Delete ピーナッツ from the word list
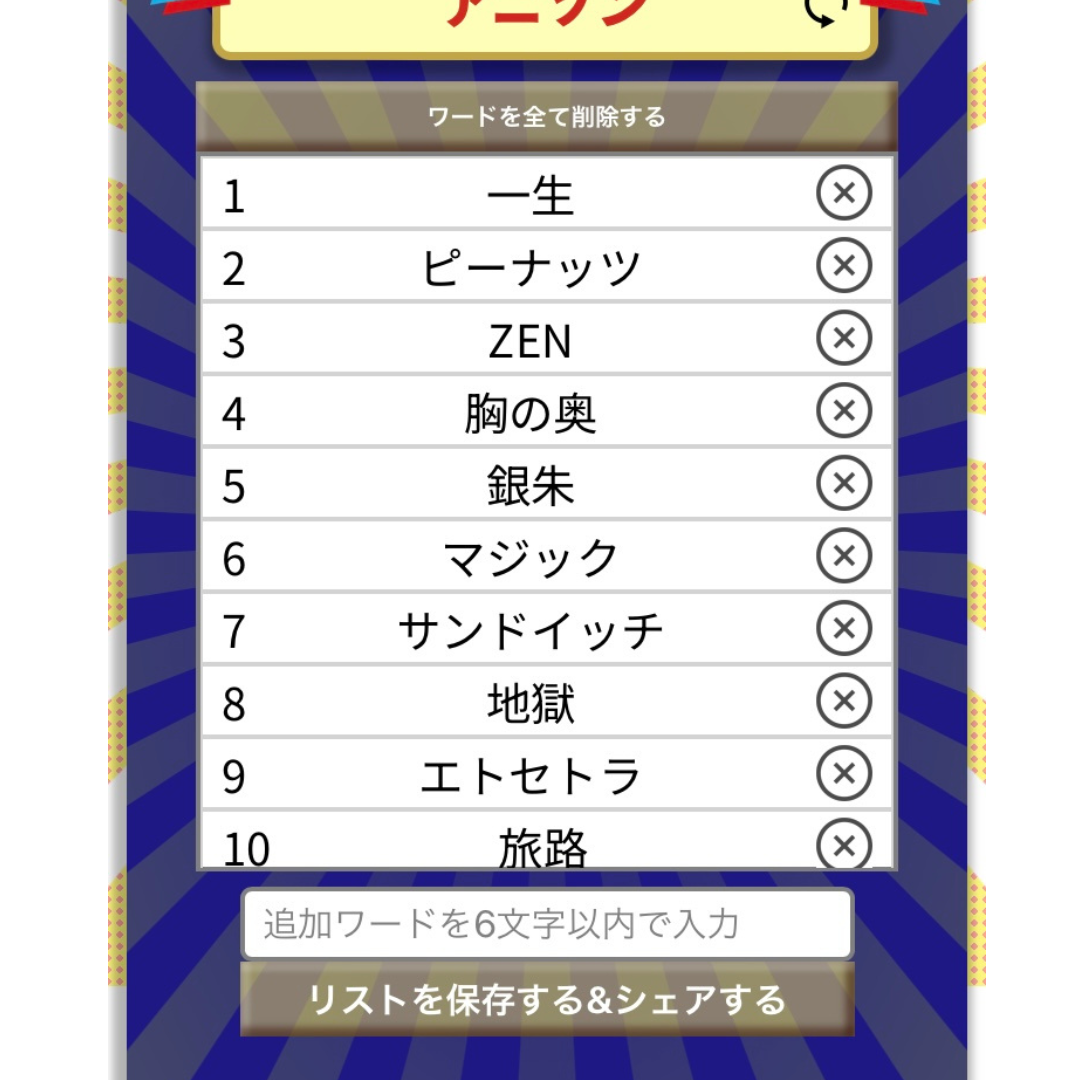The height and width of the screenshot is (1080, 1080). (844, 266)
